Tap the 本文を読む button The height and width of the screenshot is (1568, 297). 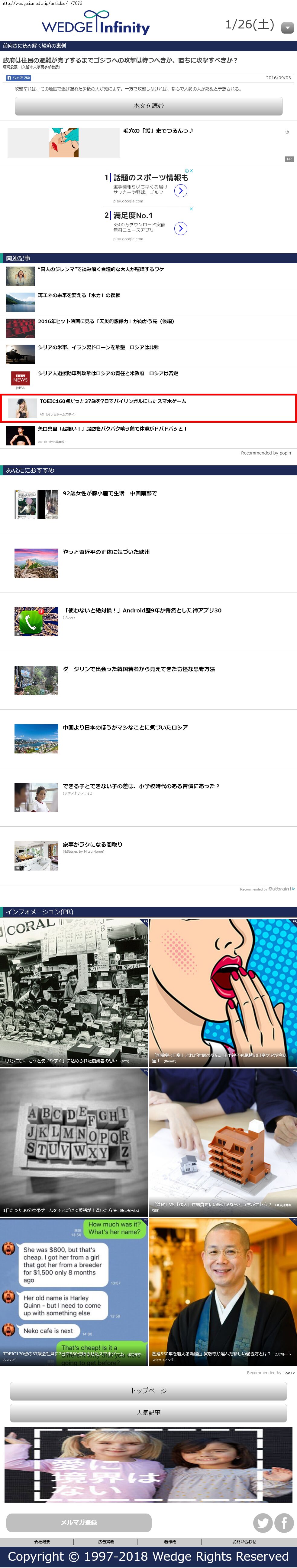coord(148,106)
